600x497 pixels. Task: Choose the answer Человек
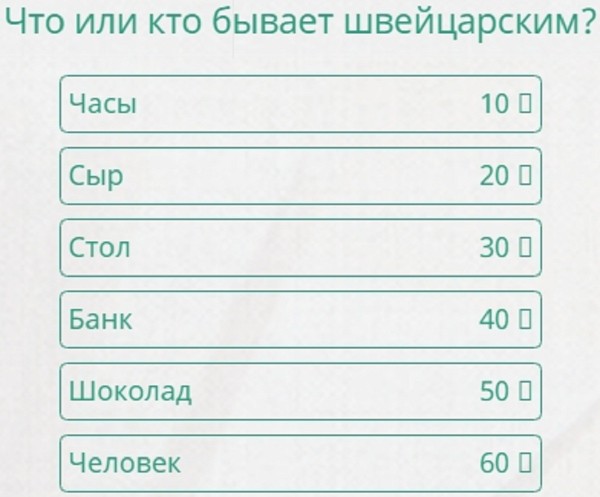[300, 463]
